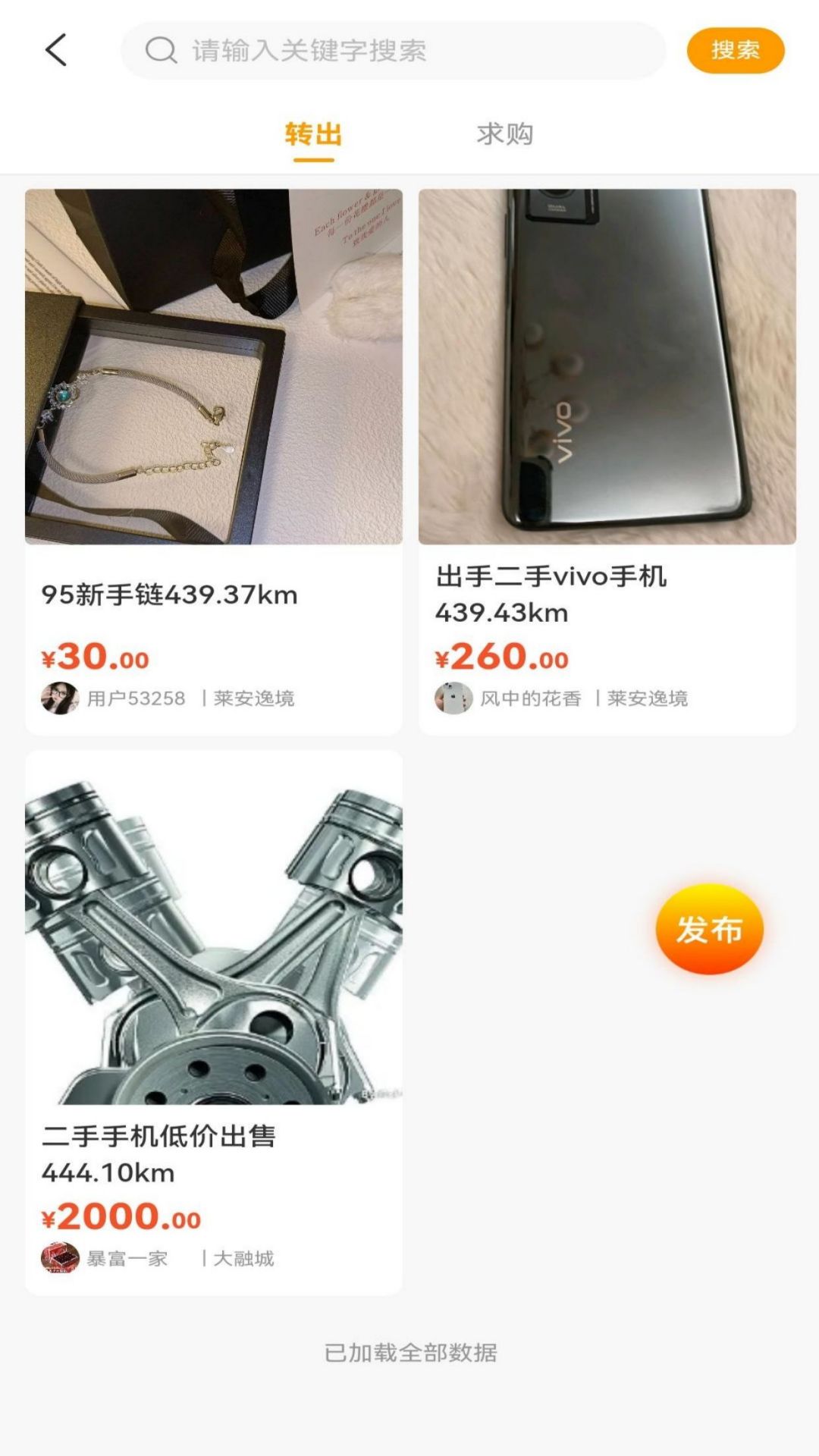Open profile avatar of 用户53258

click(x=60, y=698)
